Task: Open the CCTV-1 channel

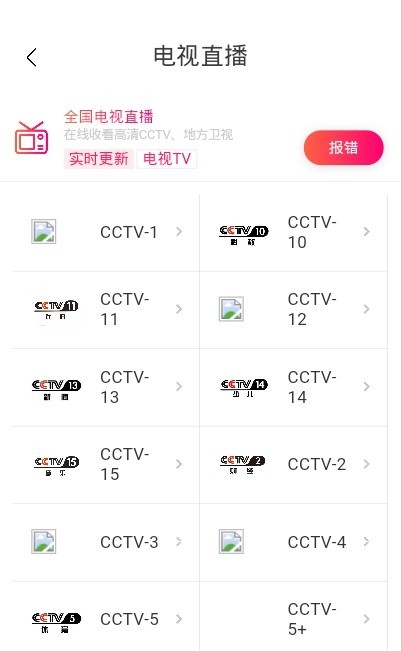Action: pos(105,232)
